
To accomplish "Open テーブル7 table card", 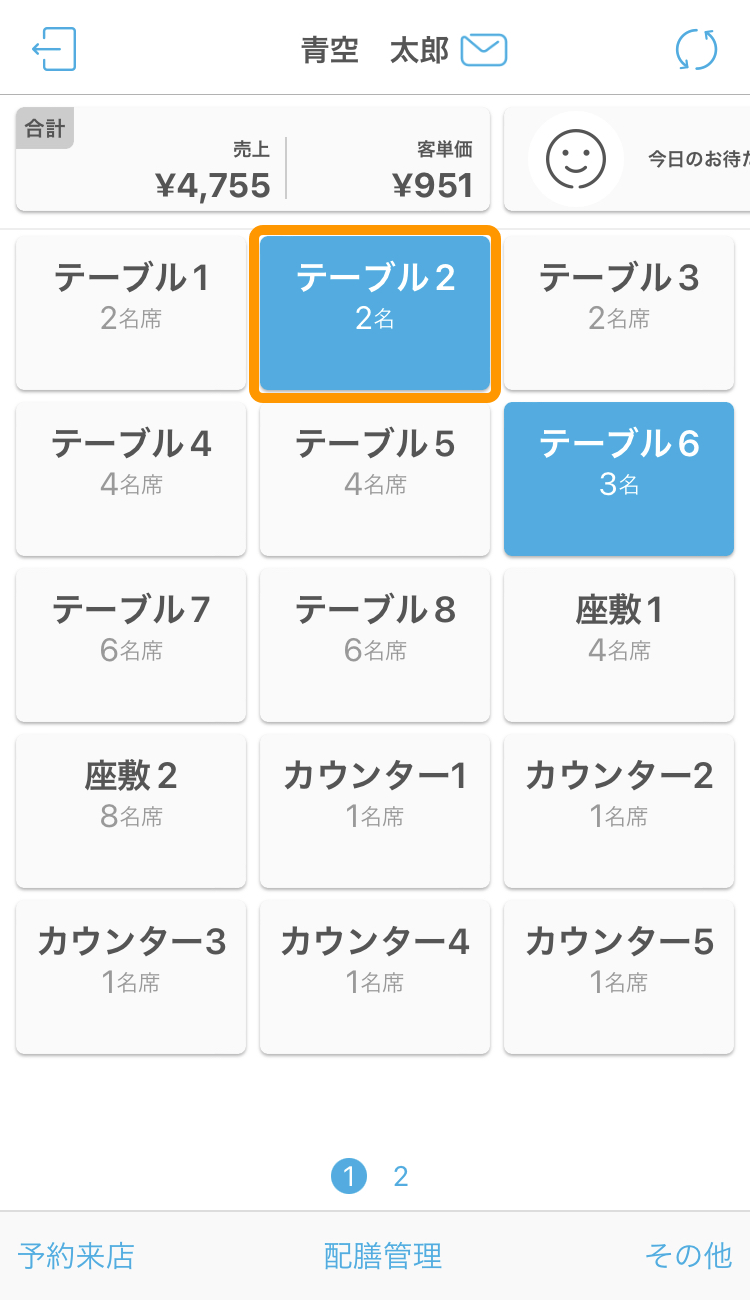I will (131, 645).
